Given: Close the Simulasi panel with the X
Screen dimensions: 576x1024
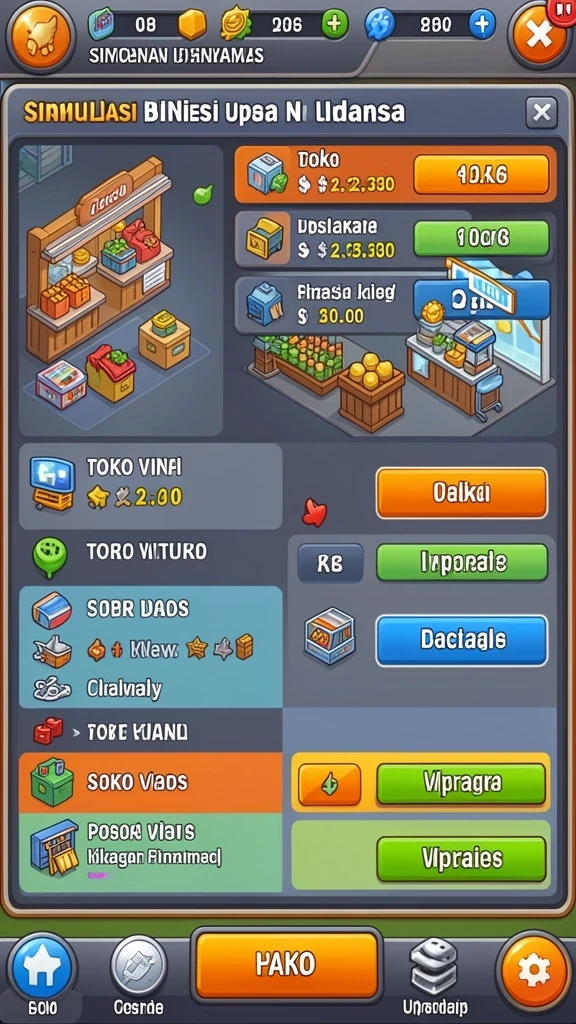Looking at the screenshot, I should [541, 113].
